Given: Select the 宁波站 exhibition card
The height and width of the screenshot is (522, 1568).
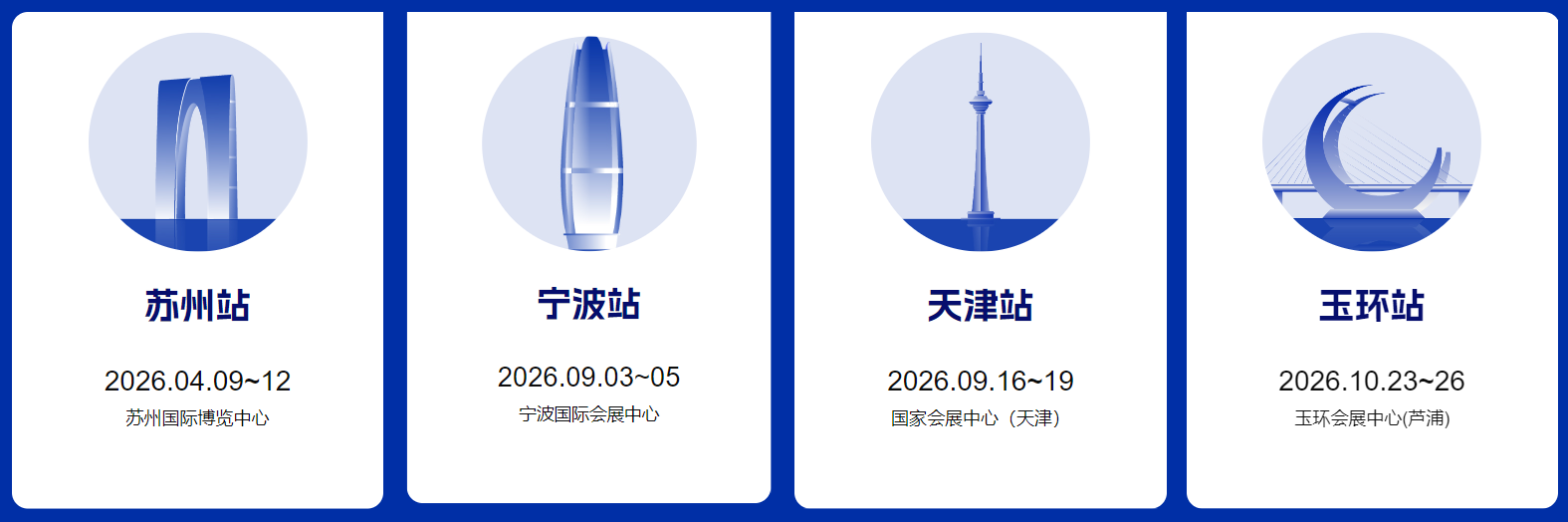Looking at the screenshot, I should coord(588,257).
